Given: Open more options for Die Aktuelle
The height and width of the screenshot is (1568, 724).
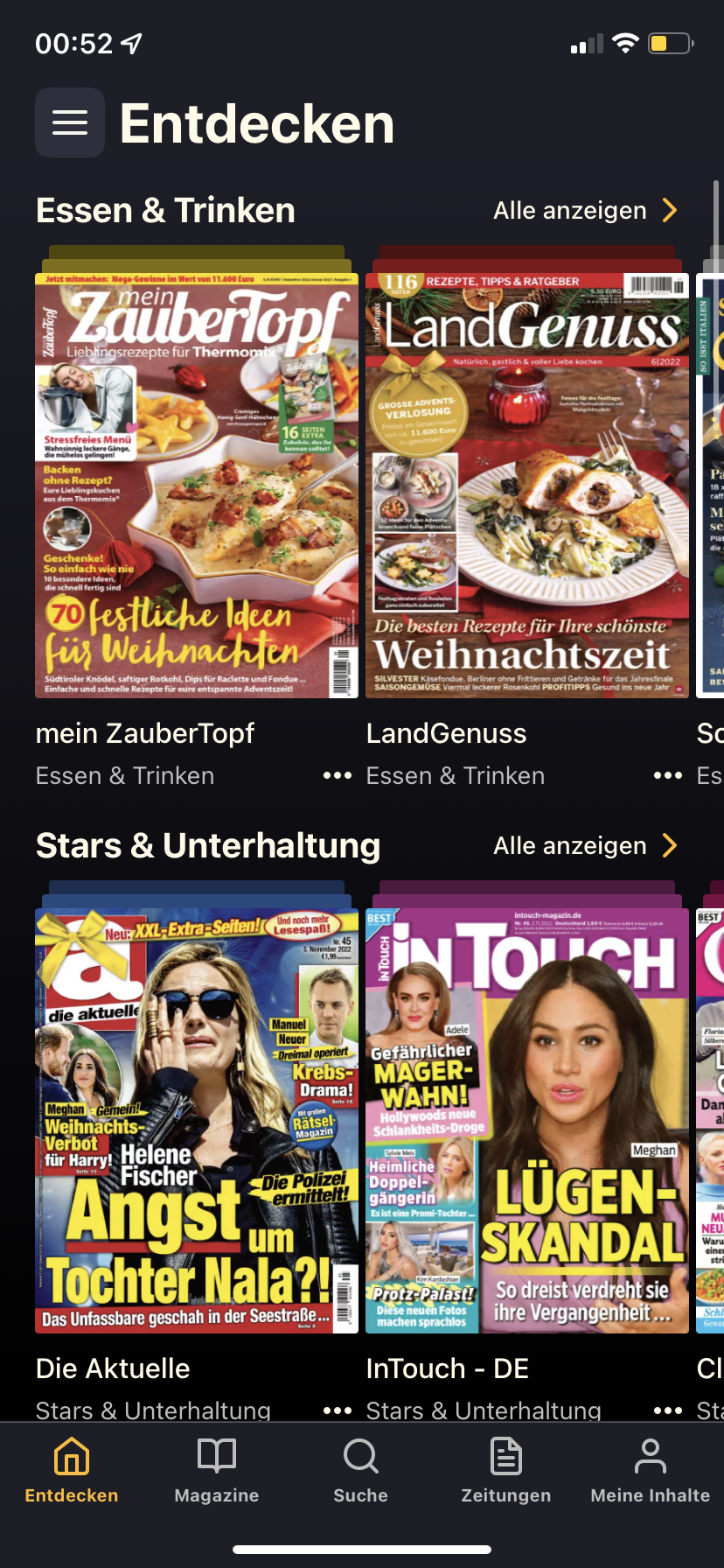Looking at the screenshot, I should click(338, 1410).
